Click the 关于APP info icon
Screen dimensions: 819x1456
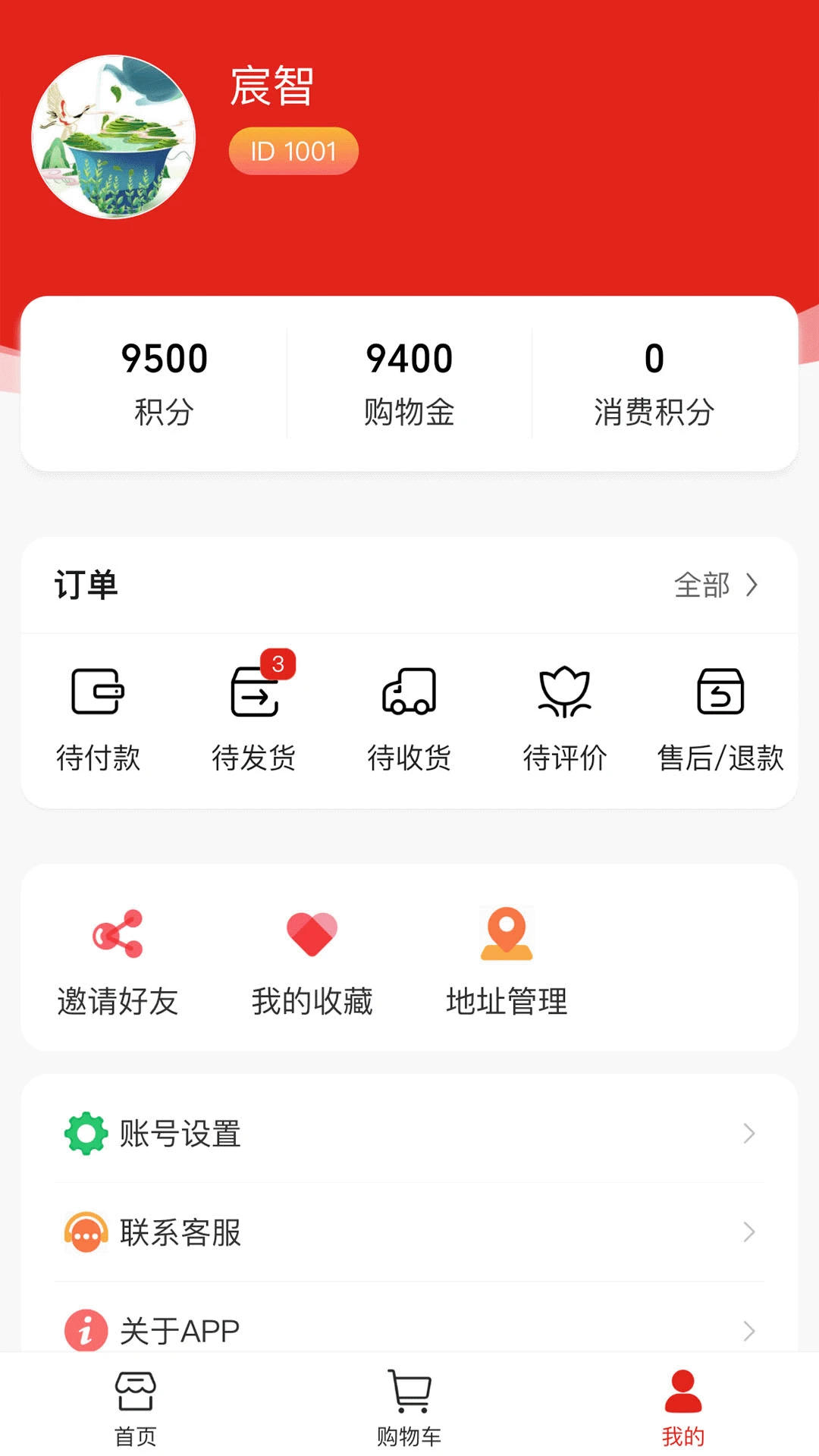[86, 1329]
